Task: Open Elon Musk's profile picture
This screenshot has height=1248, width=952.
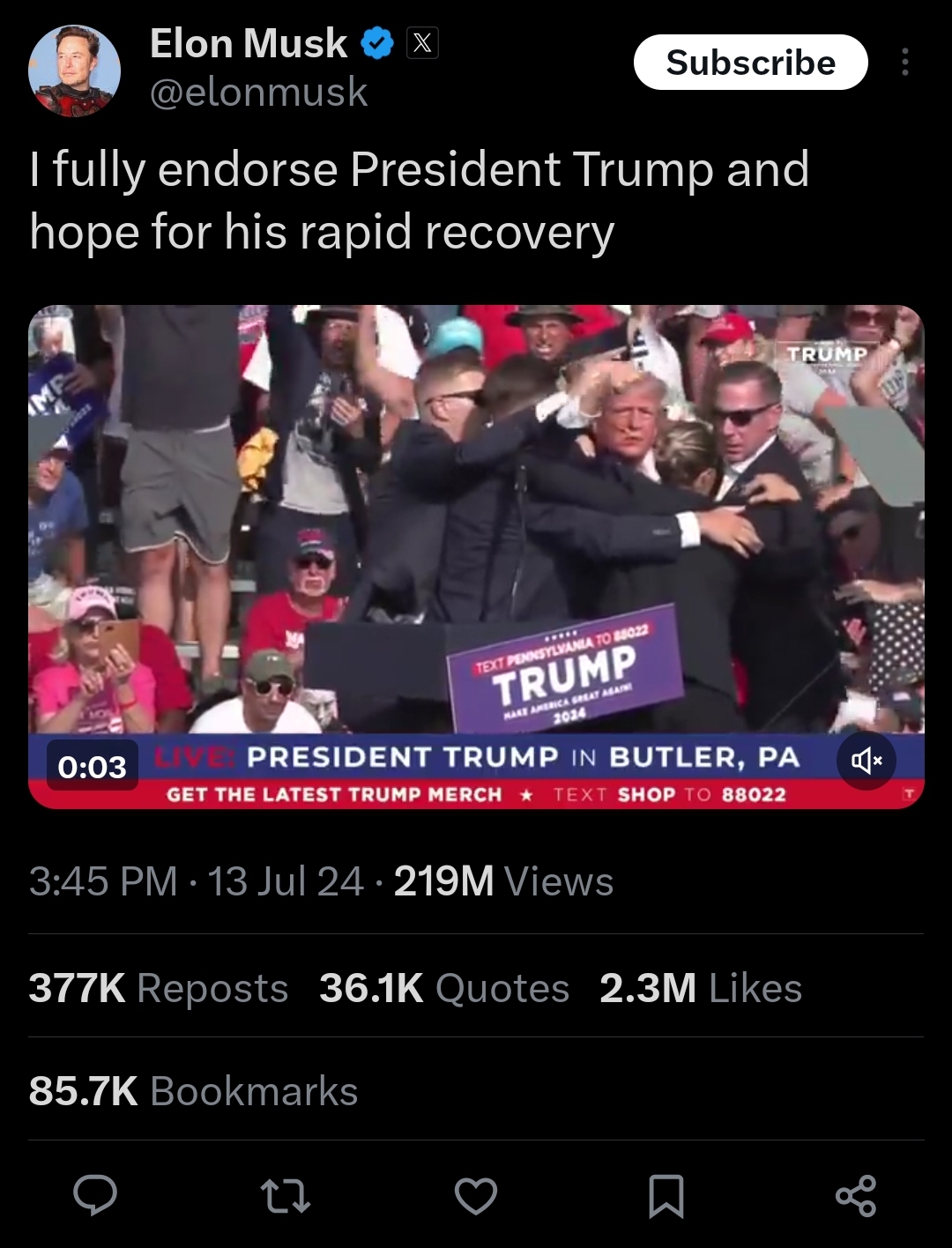Action: [x=74, y=71]
